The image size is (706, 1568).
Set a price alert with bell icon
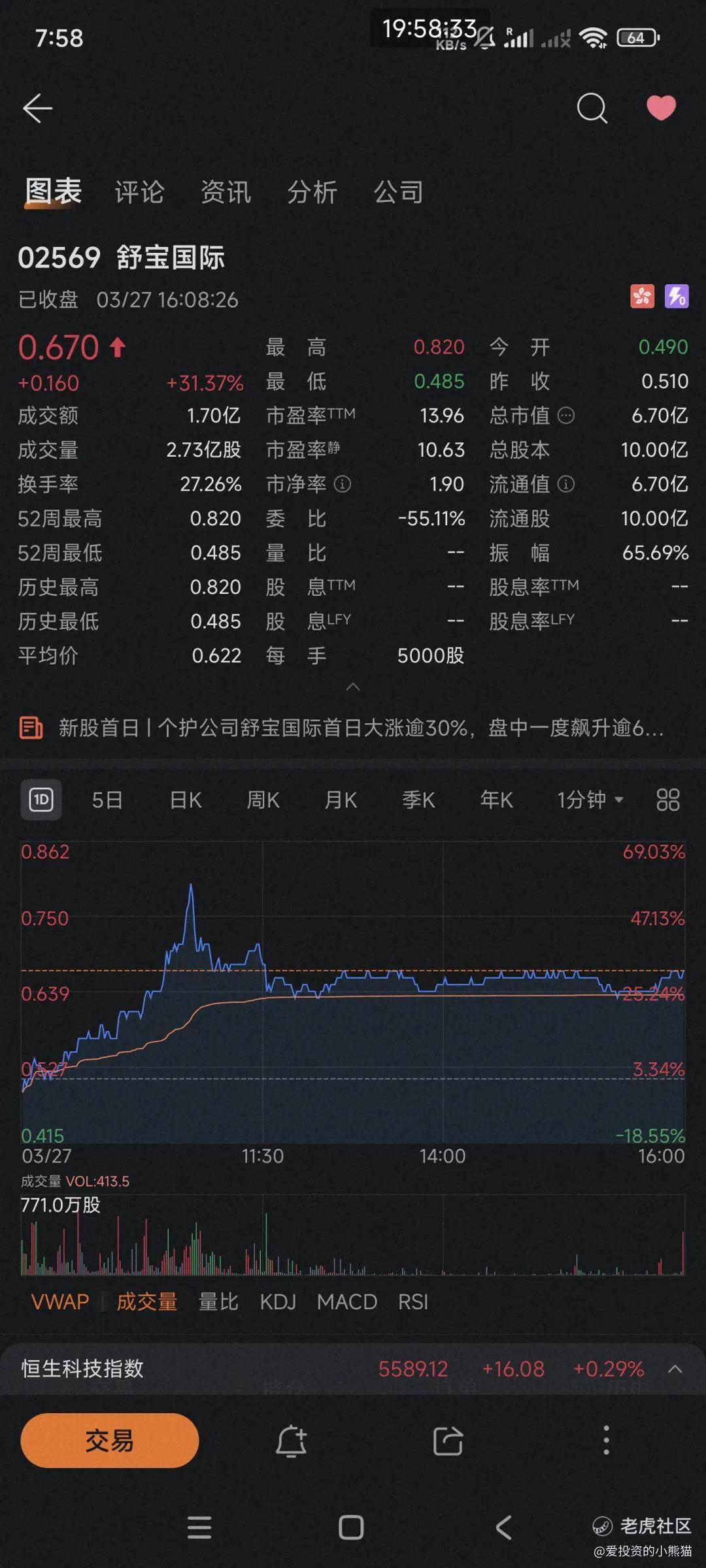coord(291,1441)
